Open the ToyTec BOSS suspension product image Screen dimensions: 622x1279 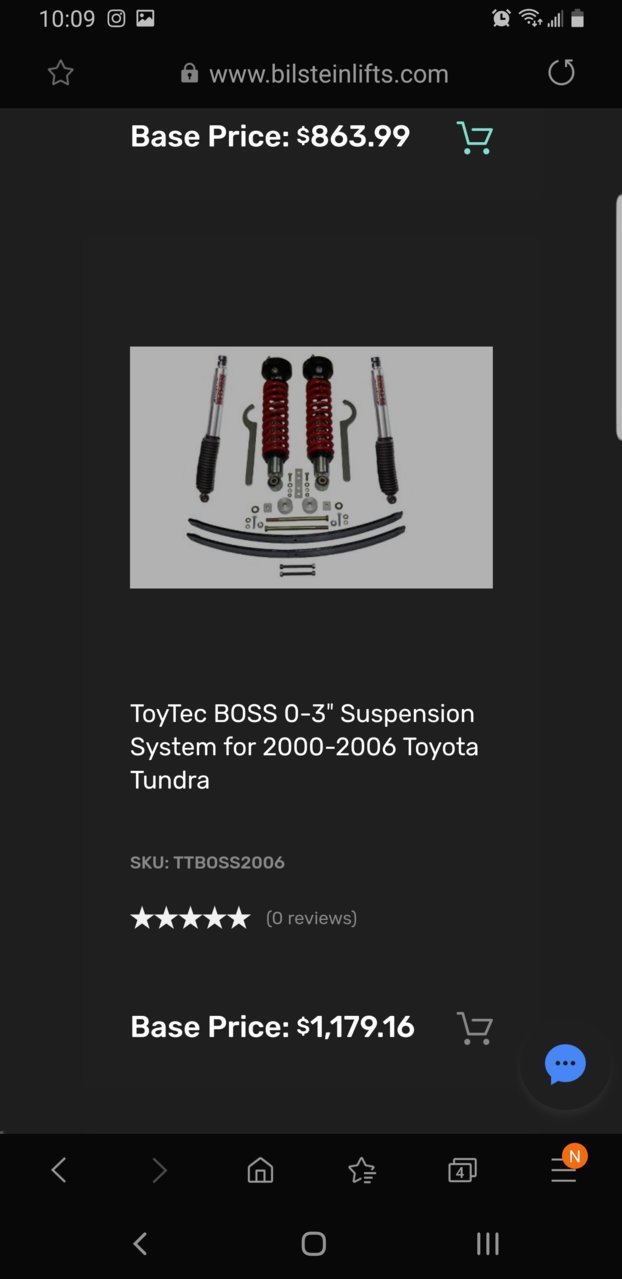pos(311,467)
